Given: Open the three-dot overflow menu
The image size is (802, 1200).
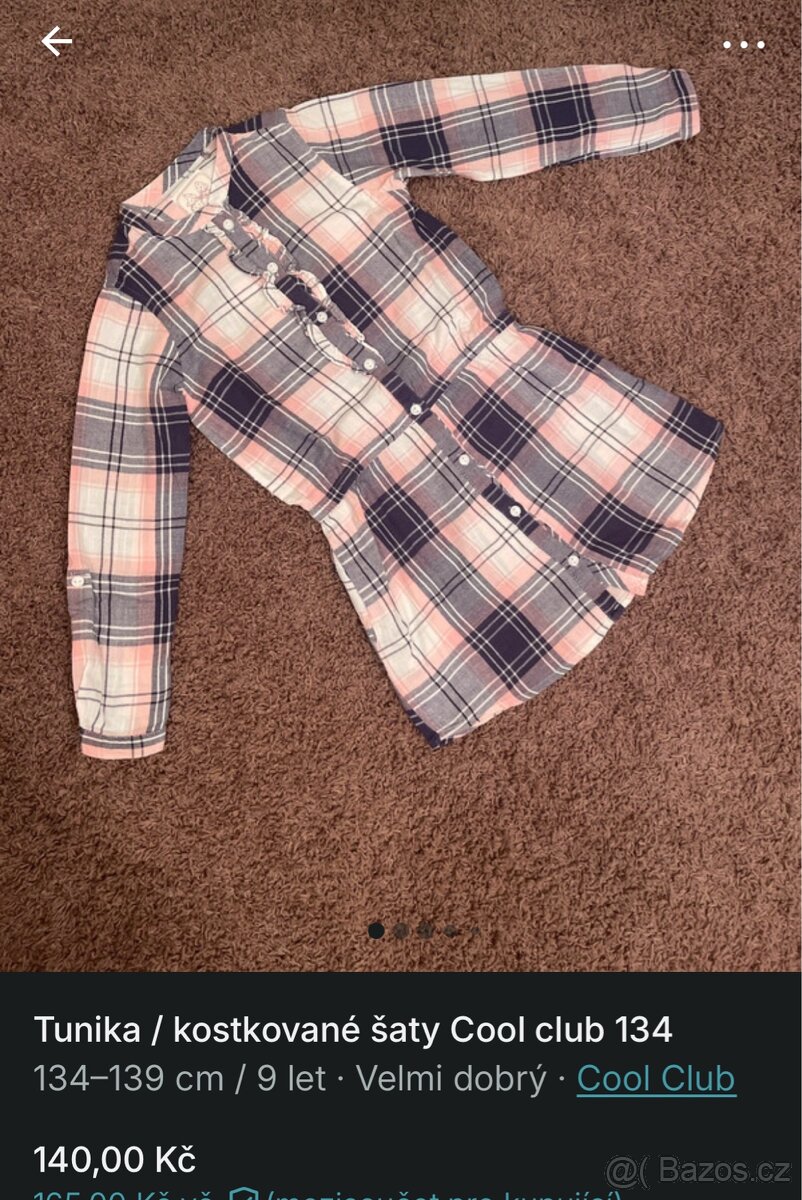Looking at the screenshot, I should (x=743, y=44).
